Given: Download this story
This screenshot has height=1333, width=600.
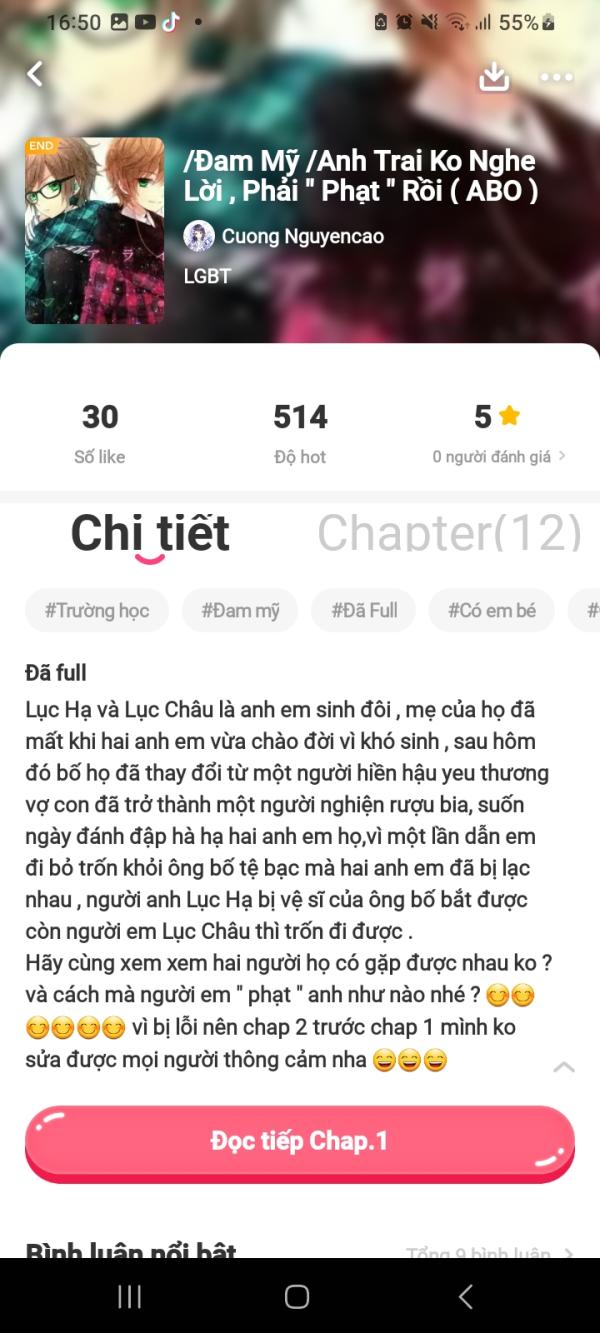Looking at the screenshot, I should tap(494, 76).
